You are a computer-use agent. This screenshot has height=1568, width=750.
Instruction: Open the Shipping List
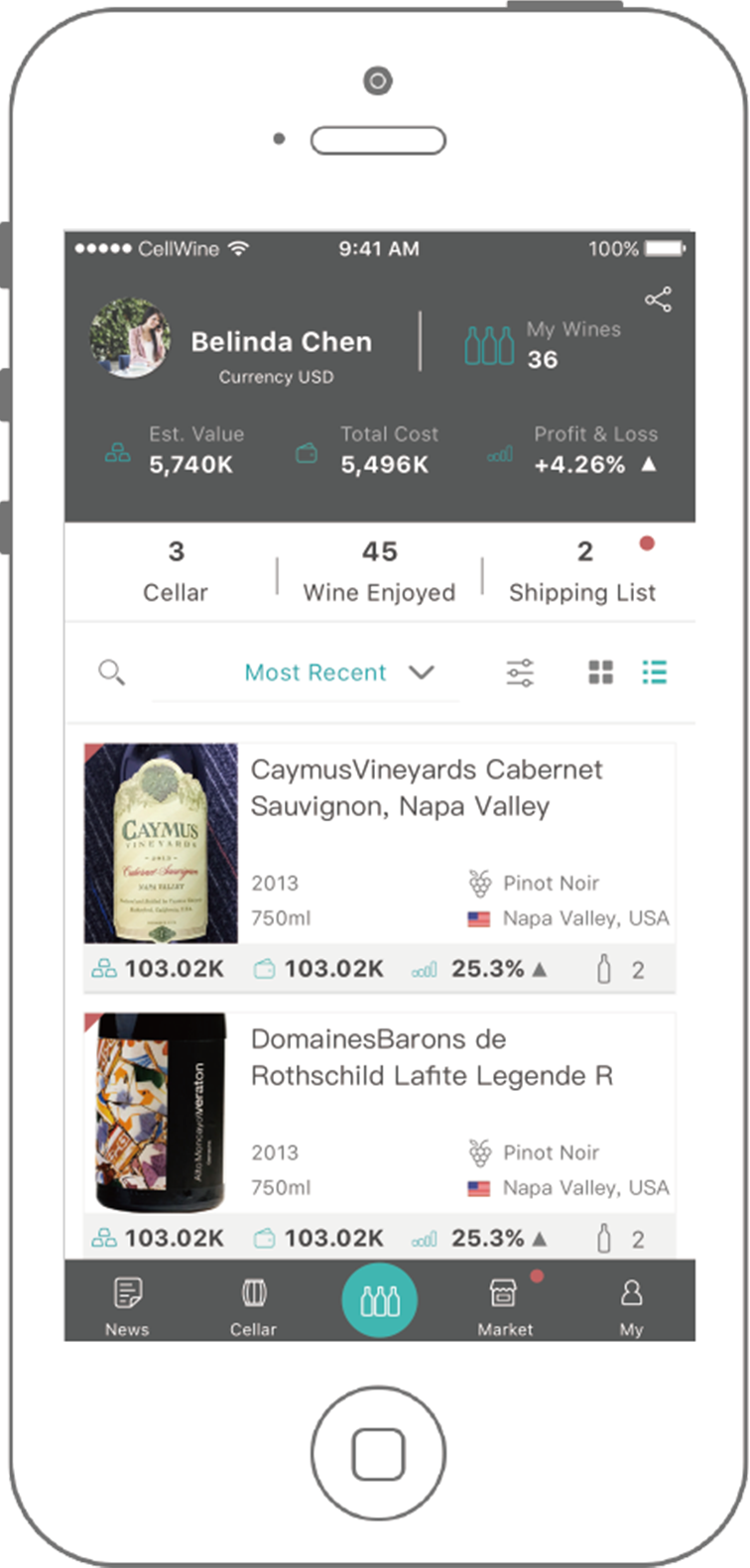(582, 572)
